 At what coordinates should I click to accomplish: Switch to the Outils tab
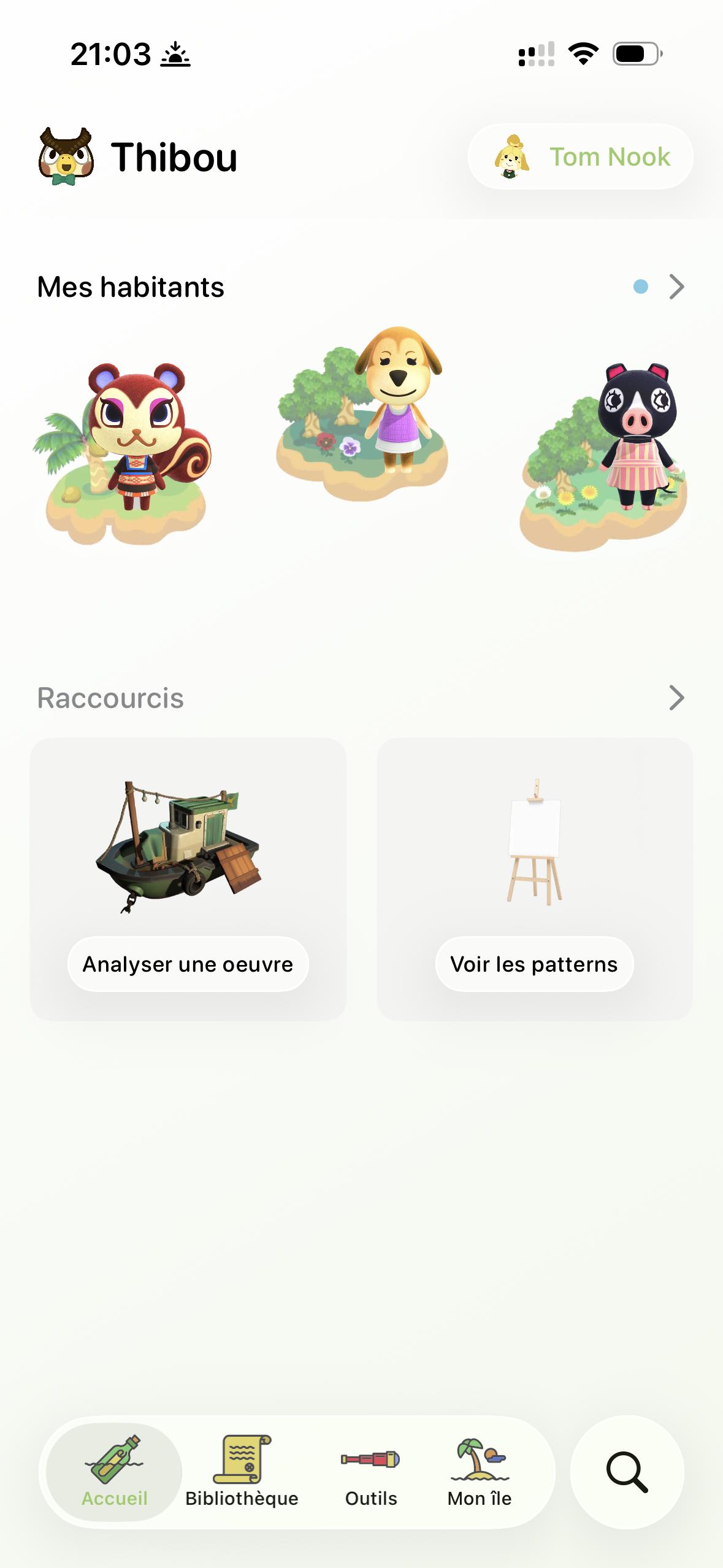371,1472
